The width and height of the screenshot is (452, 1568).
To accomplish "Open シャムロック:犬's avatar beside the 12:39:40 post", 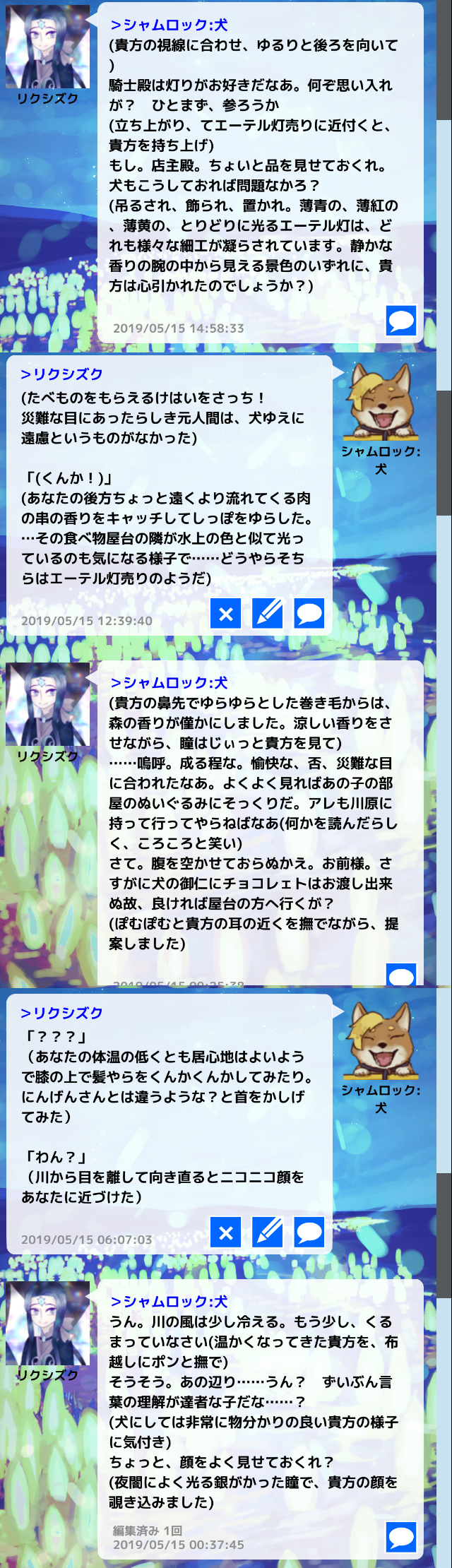I will pos(381,403).
